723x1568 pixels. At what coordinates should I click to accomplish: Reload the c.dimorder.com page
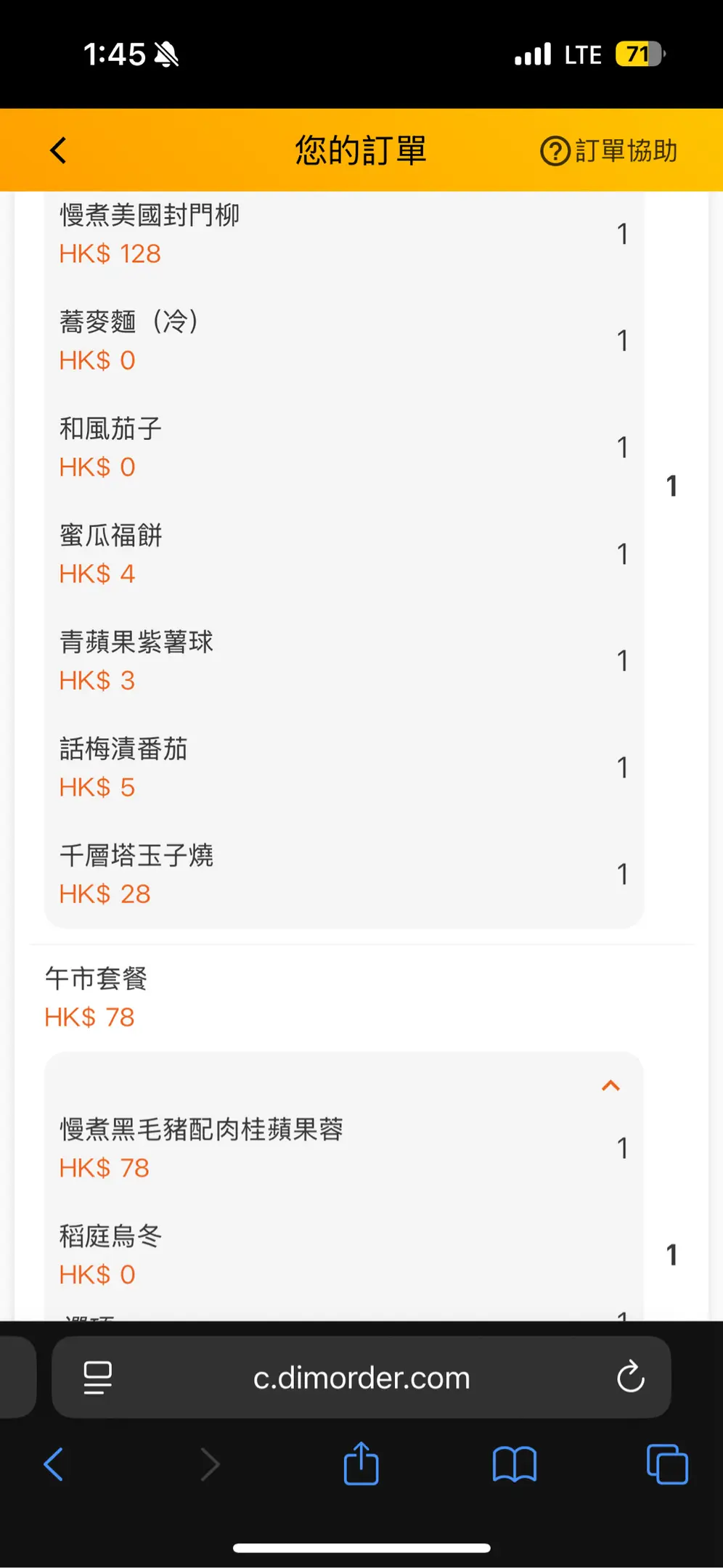pos(630,1377)
